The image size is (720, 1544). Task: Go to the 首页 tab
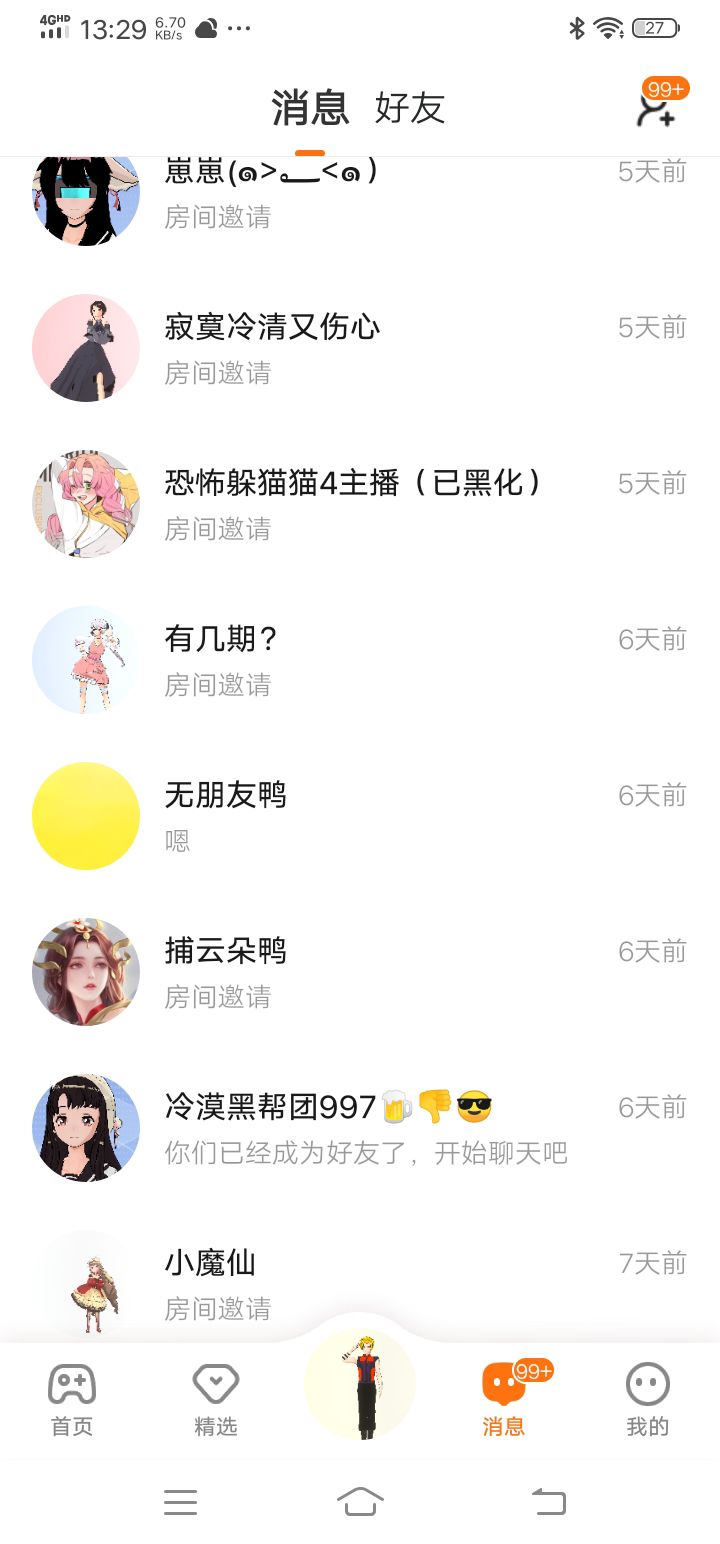[x=72, y=1399]
